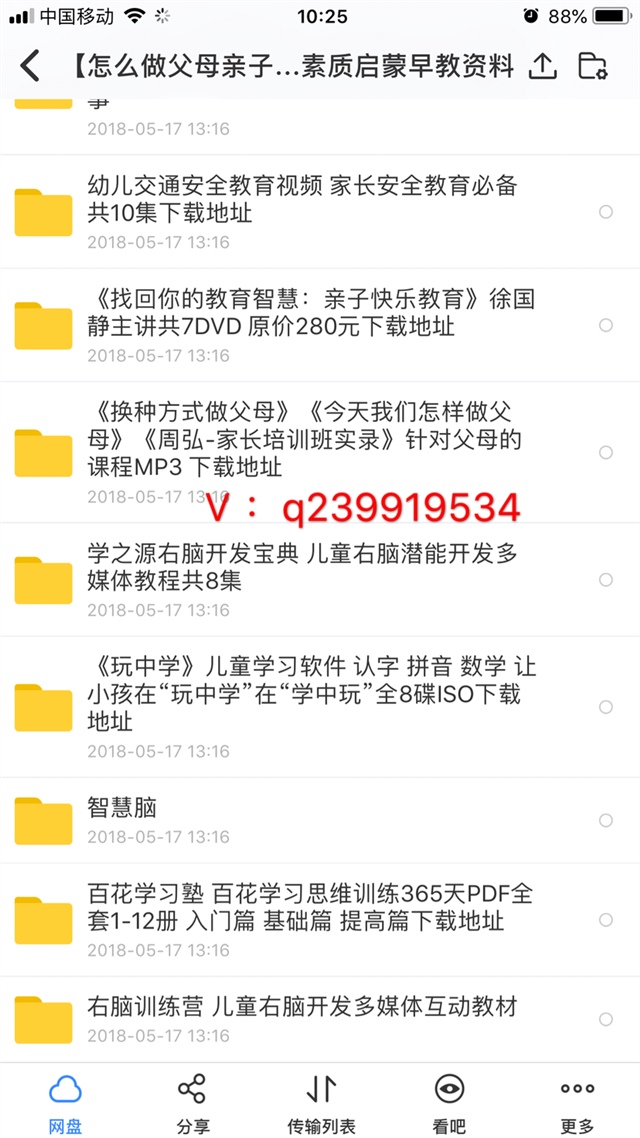The height and width of the screenshot is (1138, 640).
Task: Open the folder settings icon
Action: 593,65
